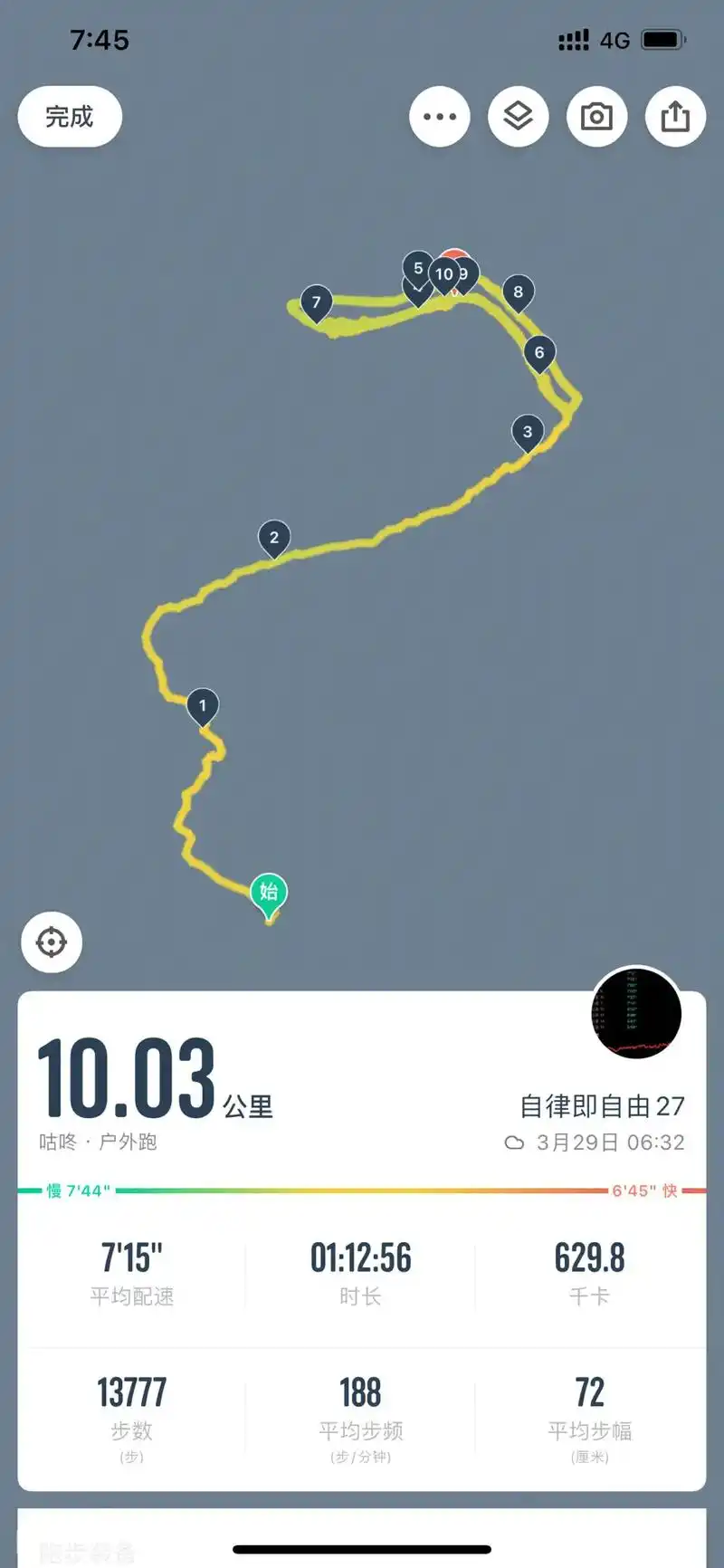Tap kilometer marker 7 on the western loop
Screen dimensions: 724x1568
[x=316, y=301]
